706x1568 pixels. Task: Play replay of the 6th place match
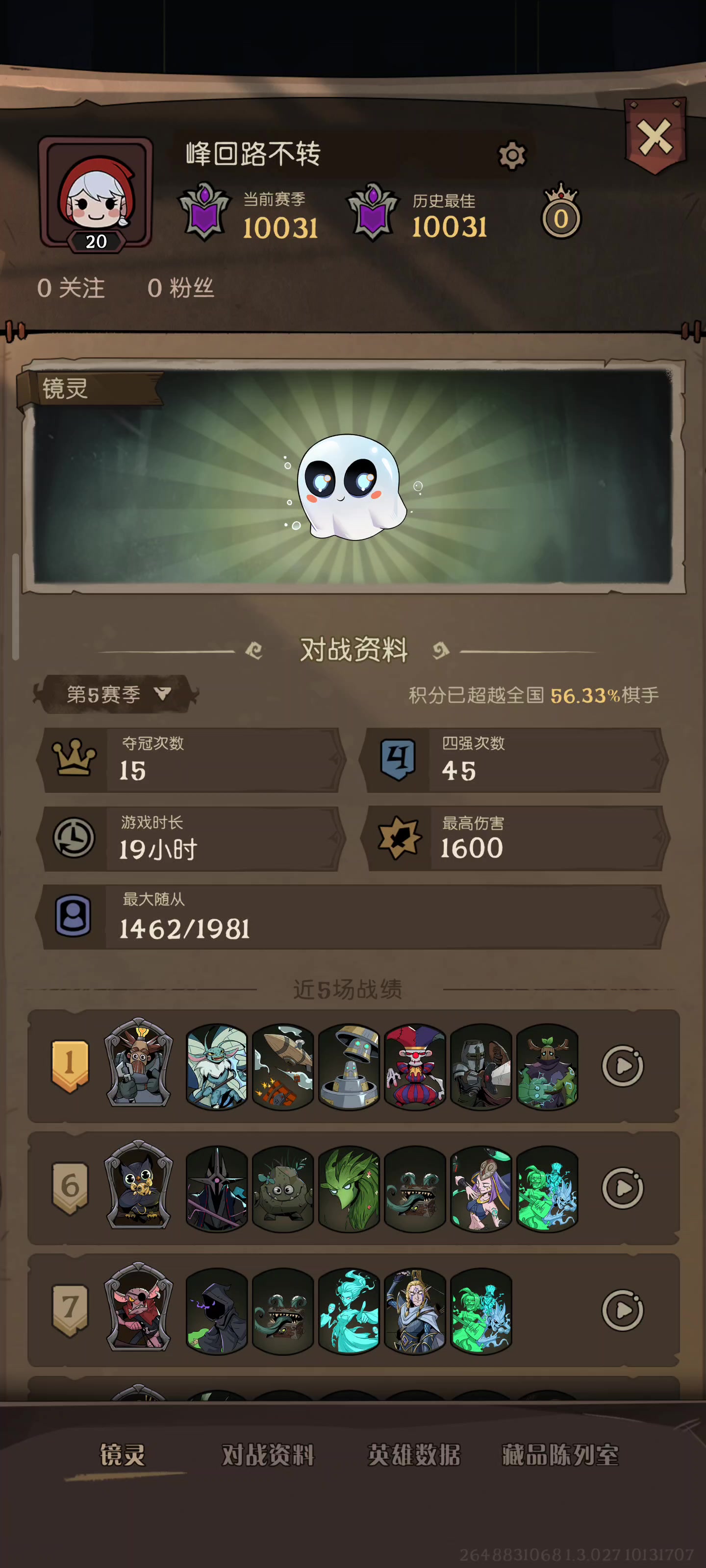[x=622, y=1188]
